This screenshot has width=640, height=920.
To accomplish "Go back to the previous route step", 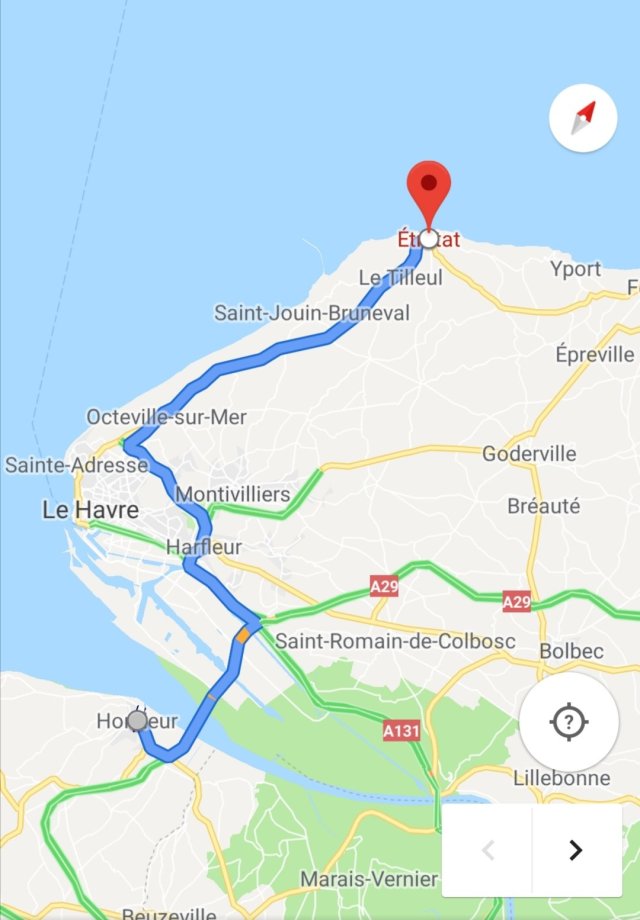I will click(488, 850).
